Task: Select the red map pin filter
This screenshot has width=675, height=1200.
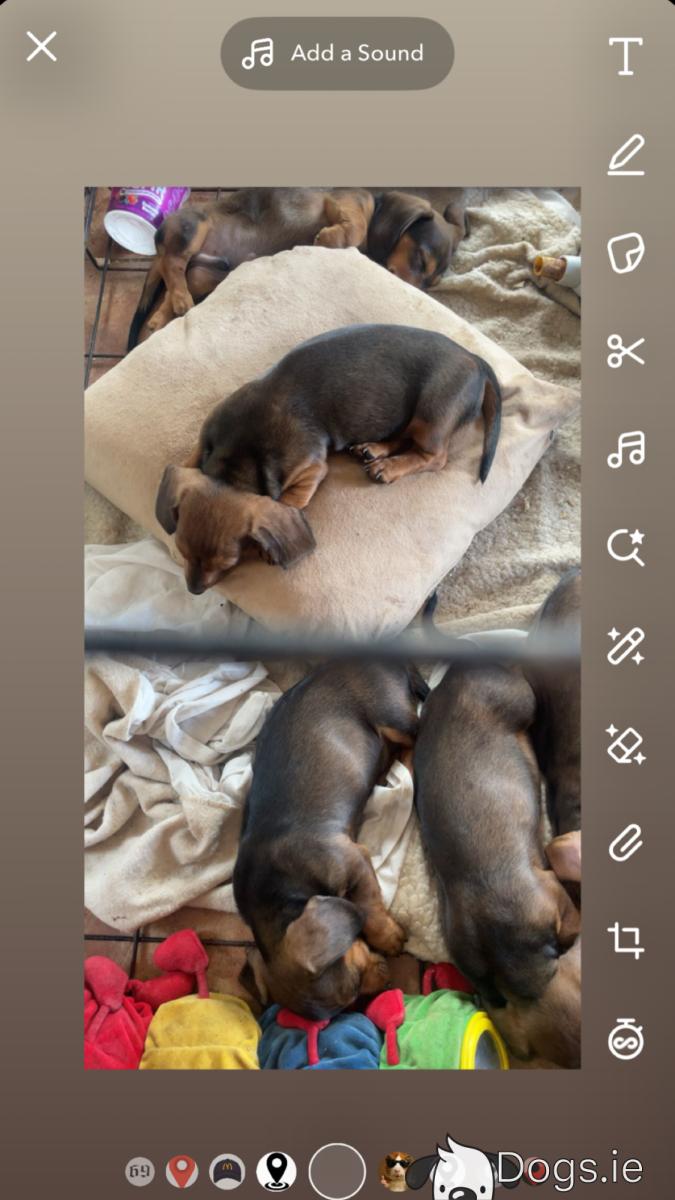Action: (182, 1170)
